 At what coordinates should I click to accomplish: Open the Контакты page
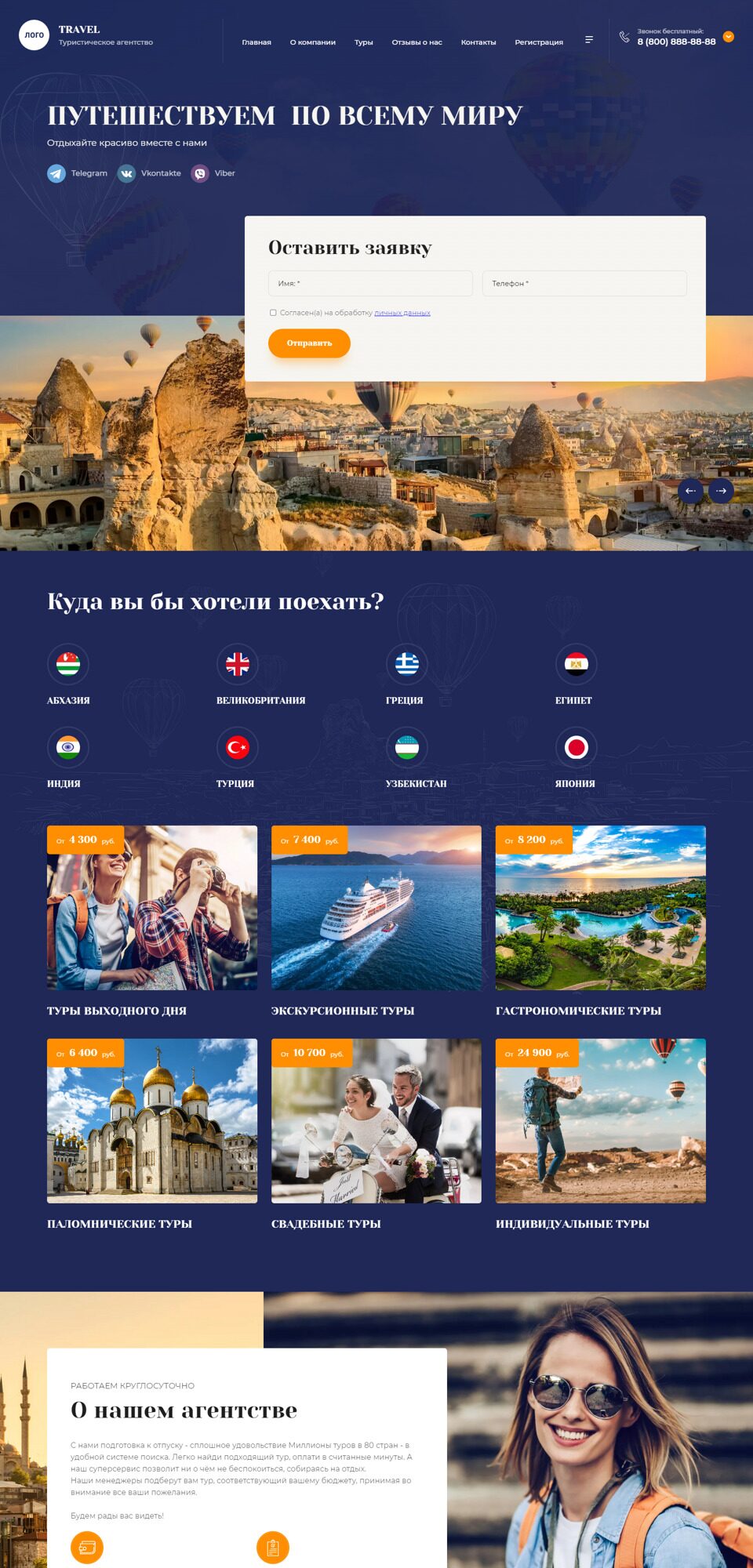coord(478,42)
